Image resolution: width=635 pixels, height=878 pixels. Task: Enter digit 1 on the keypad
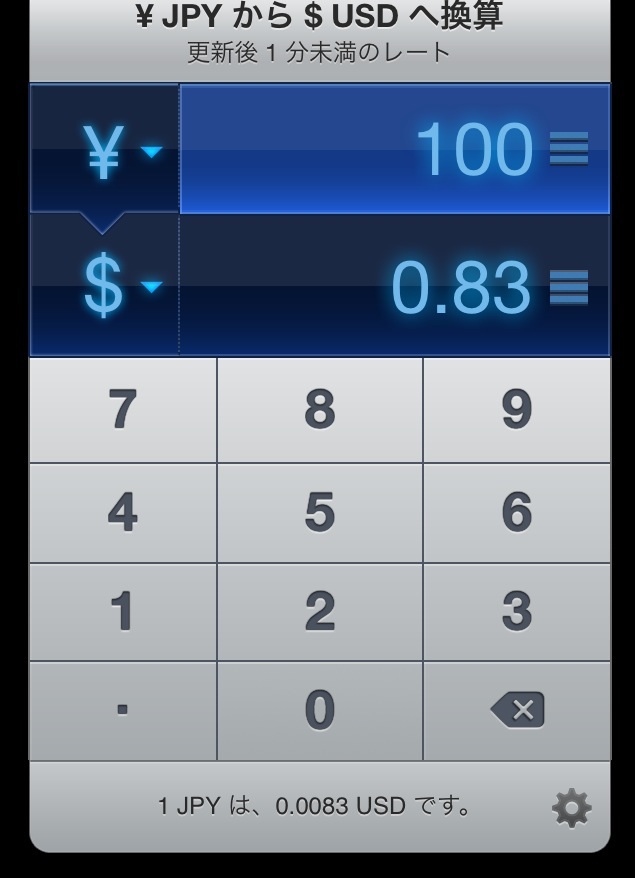(123, 611)
